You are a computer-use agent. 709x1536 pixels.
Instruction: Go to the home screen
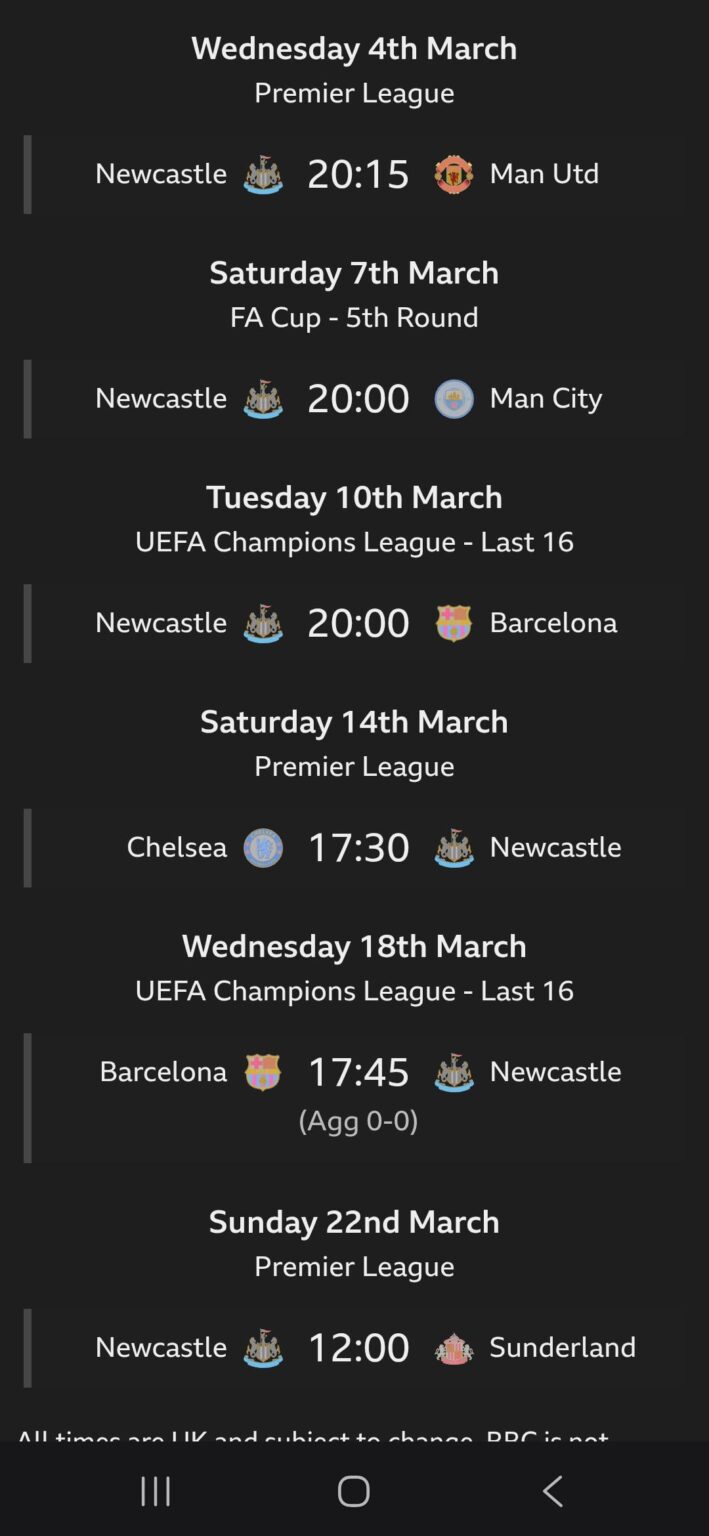354,1491
